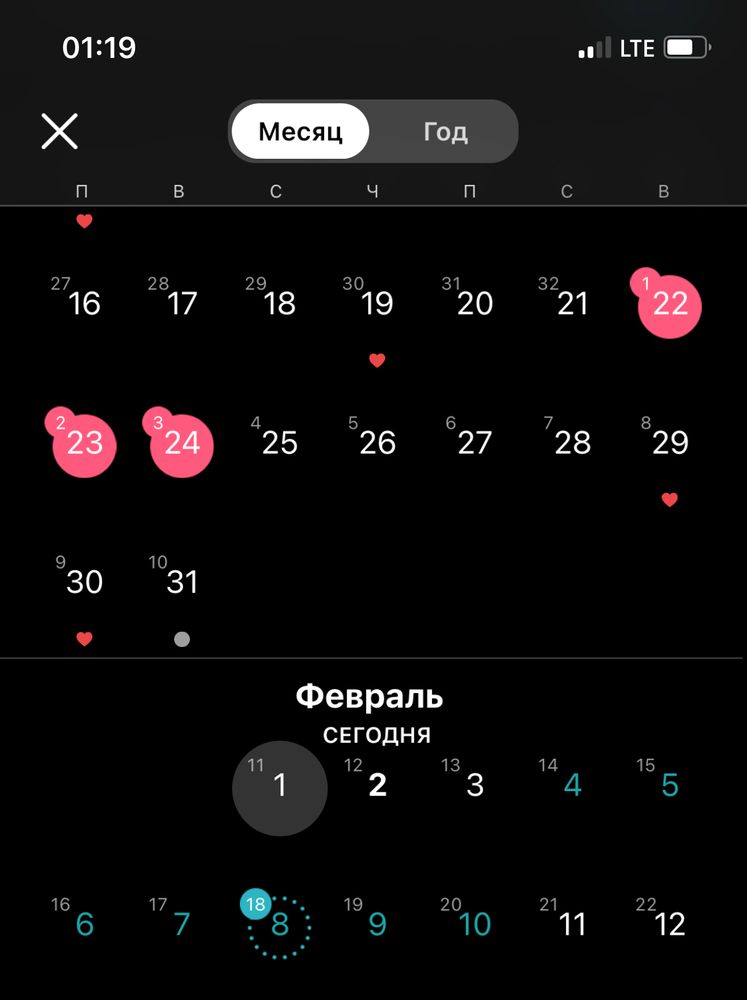The height and width of the screenshot is (1000, 747).
Task: Open February 8 ovulation day
Action: click(x=279, y=925)
